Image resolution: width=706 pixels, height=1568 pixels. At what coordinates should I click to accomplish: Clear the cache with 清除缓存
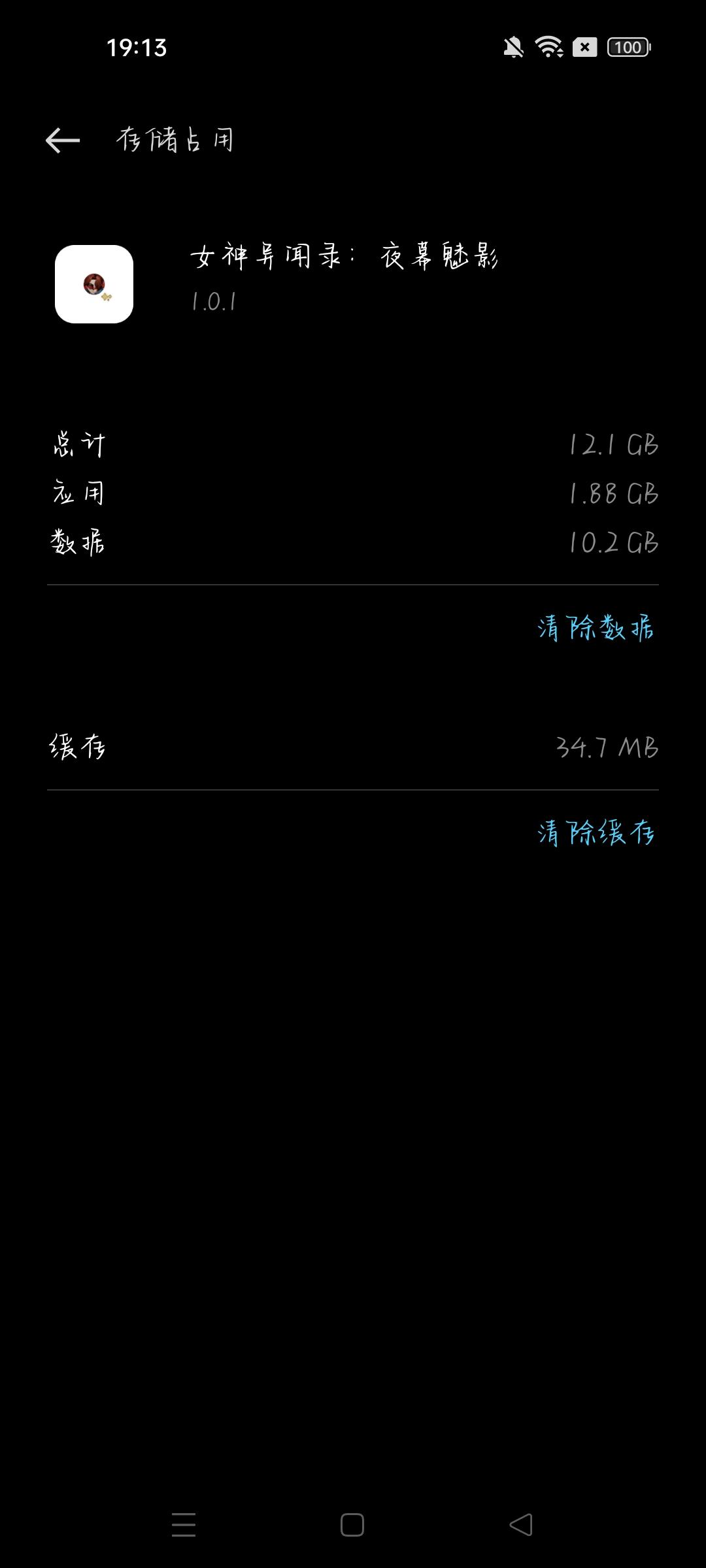click(x=596, y=833)
